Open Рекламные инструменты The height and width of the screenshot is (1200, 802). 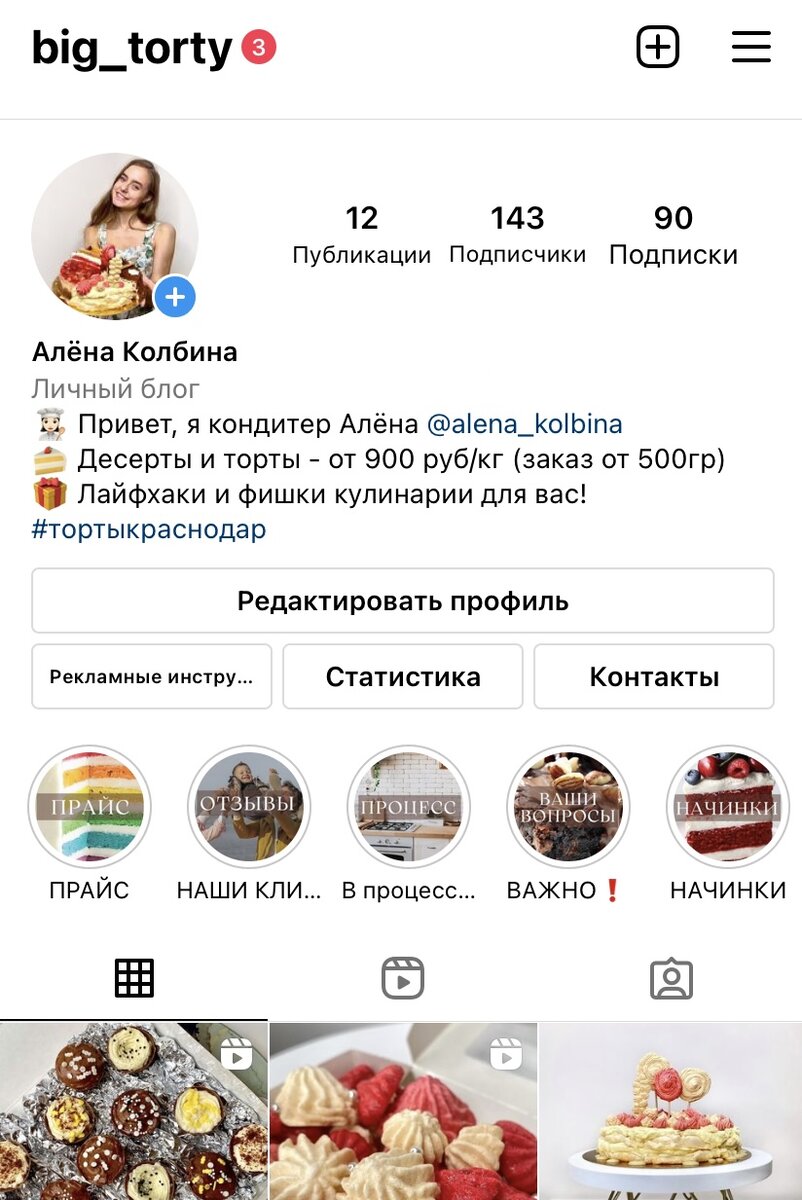coord(150,677)
